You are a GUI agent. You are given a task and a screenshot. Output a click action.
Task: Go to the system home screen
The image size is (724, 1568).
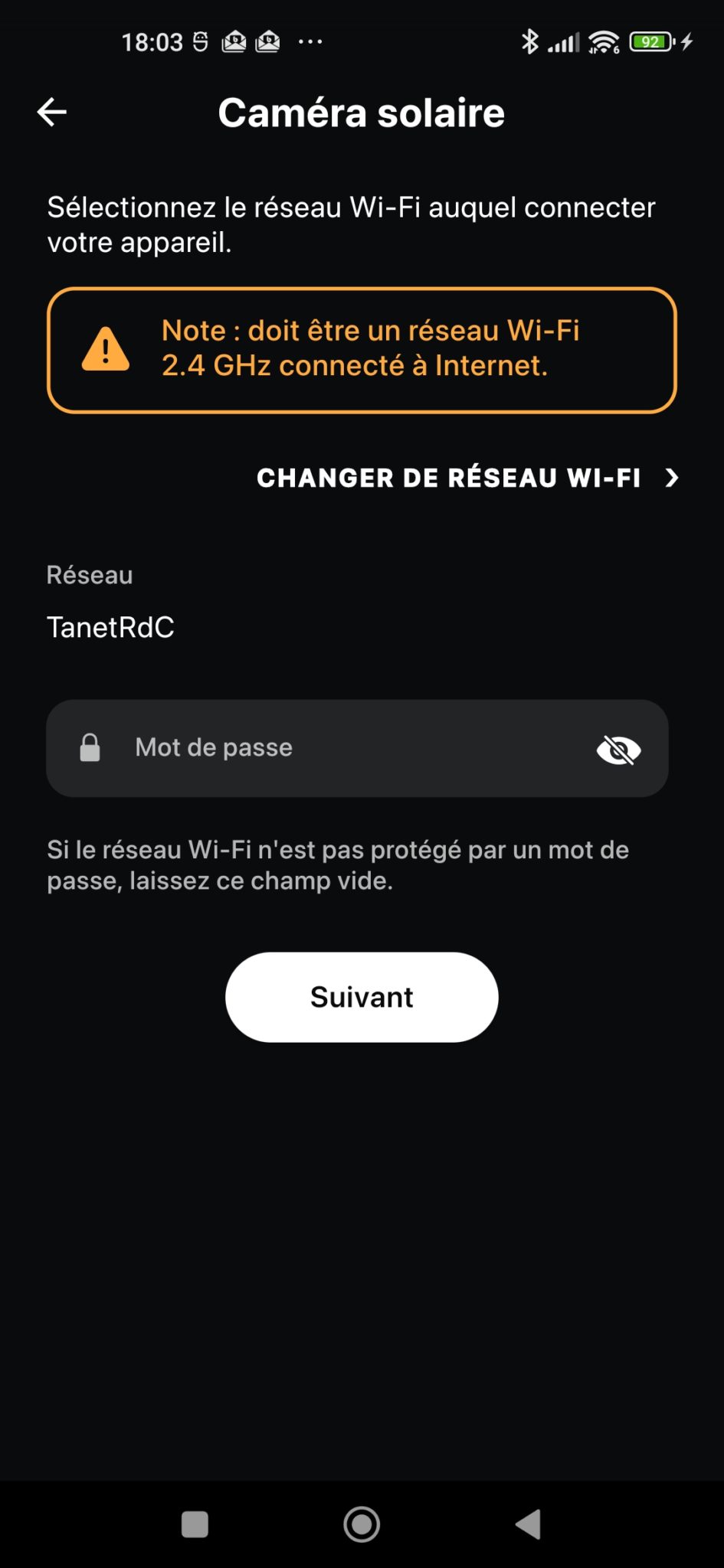tap(362, 1524)
